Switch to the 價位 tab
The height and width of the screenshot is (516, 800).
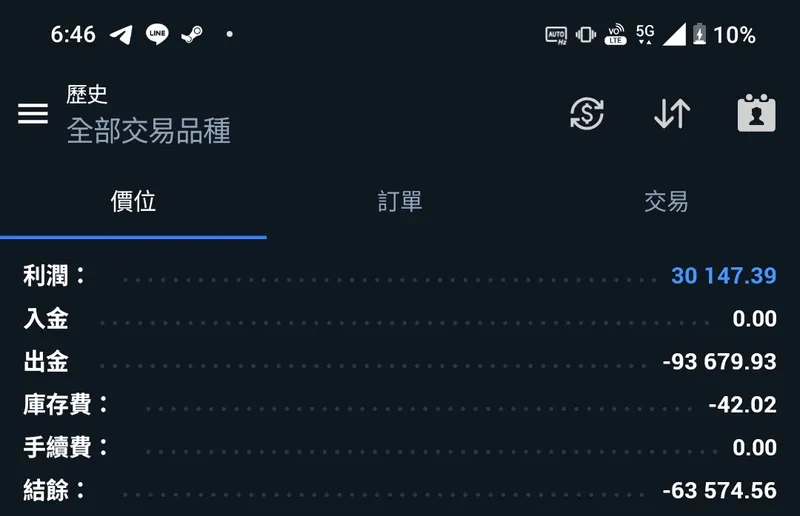tap(133, 202)
